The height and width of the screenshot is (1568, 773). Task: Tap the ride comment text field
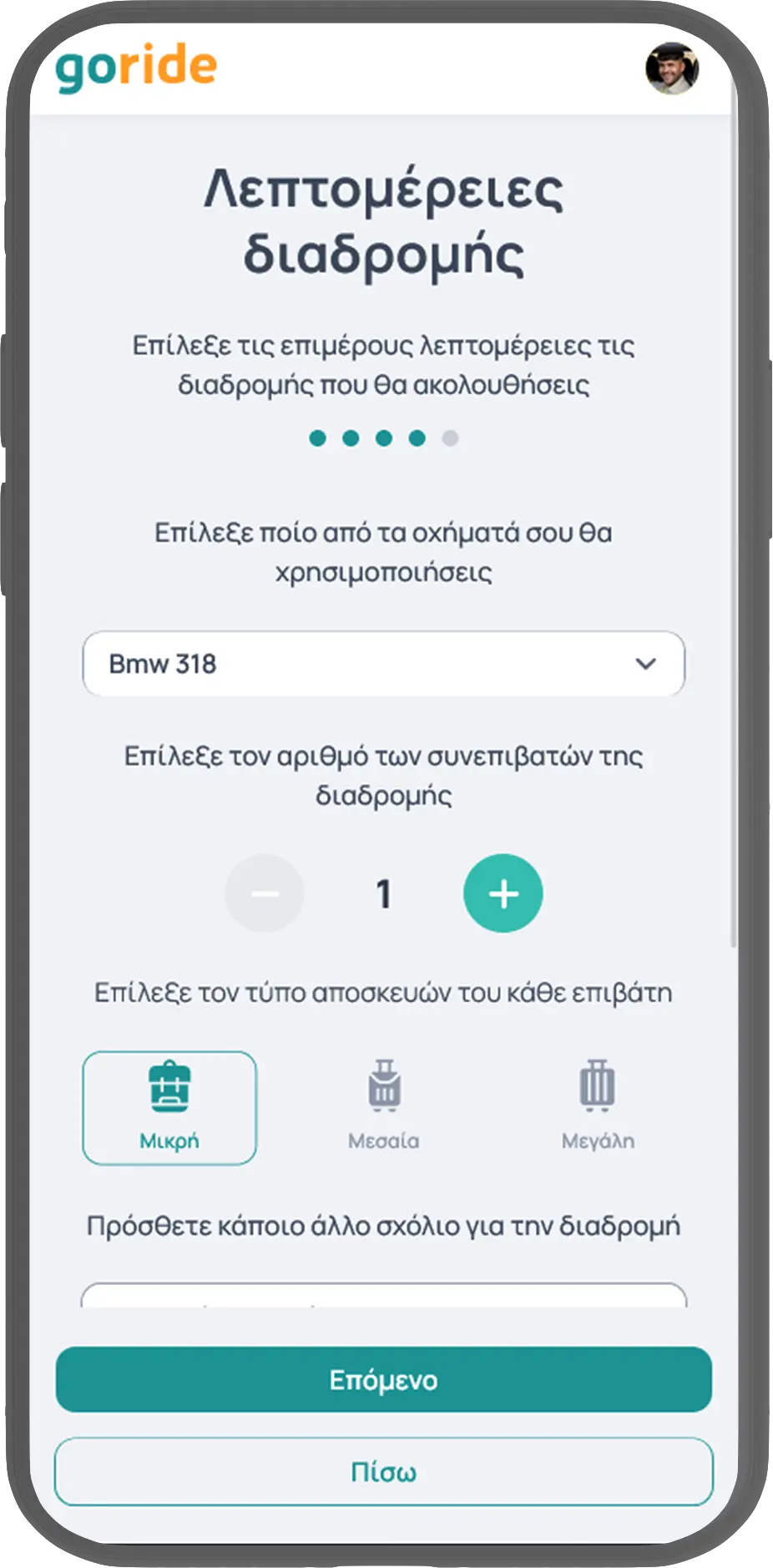coord(383,1296)
